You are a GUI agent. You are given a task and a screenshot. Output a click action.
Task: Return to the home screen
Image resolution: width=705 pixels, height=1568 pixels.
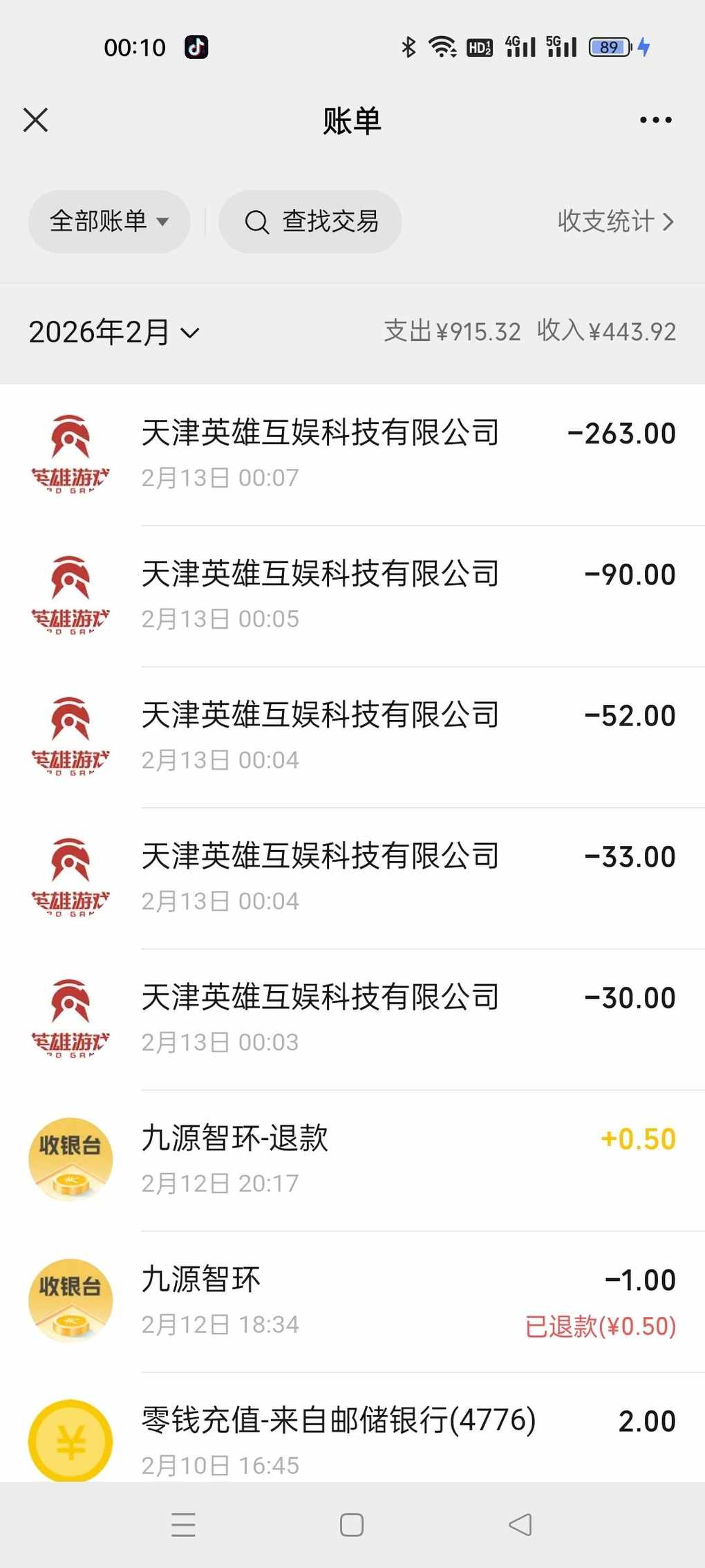point(352,1524)
